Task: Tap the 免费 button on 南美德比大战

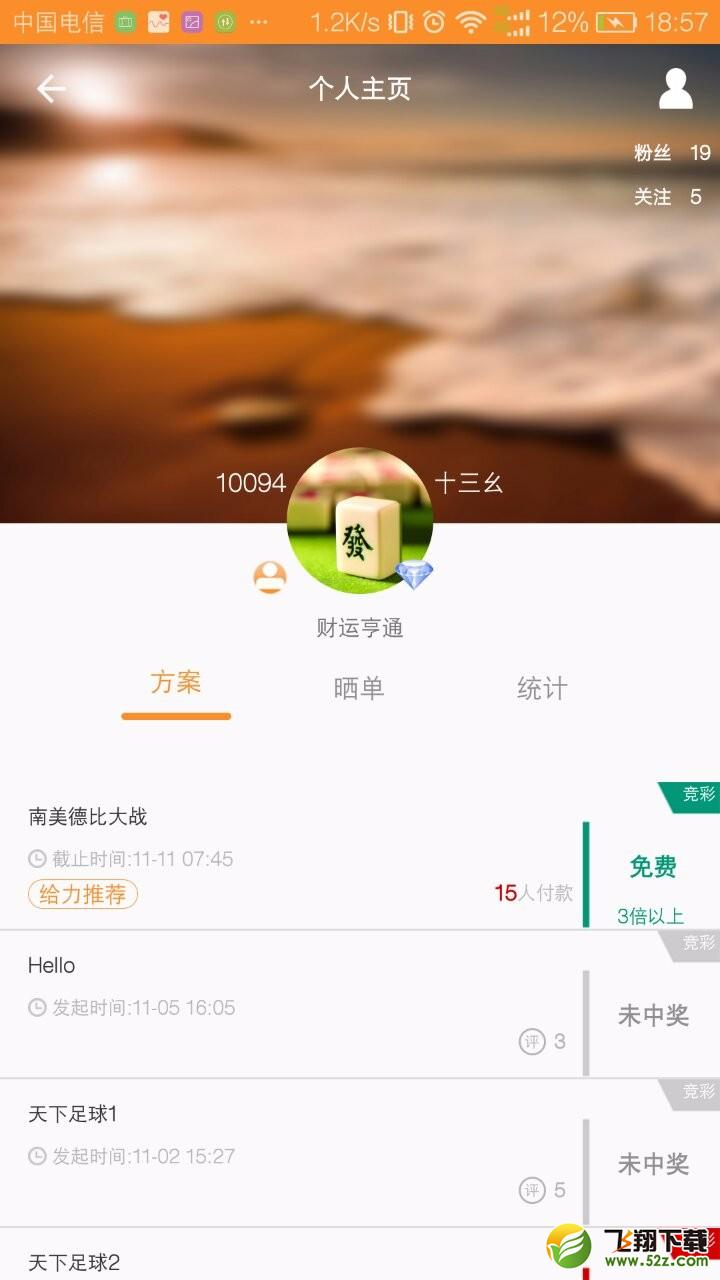Action: click(653, 867)
